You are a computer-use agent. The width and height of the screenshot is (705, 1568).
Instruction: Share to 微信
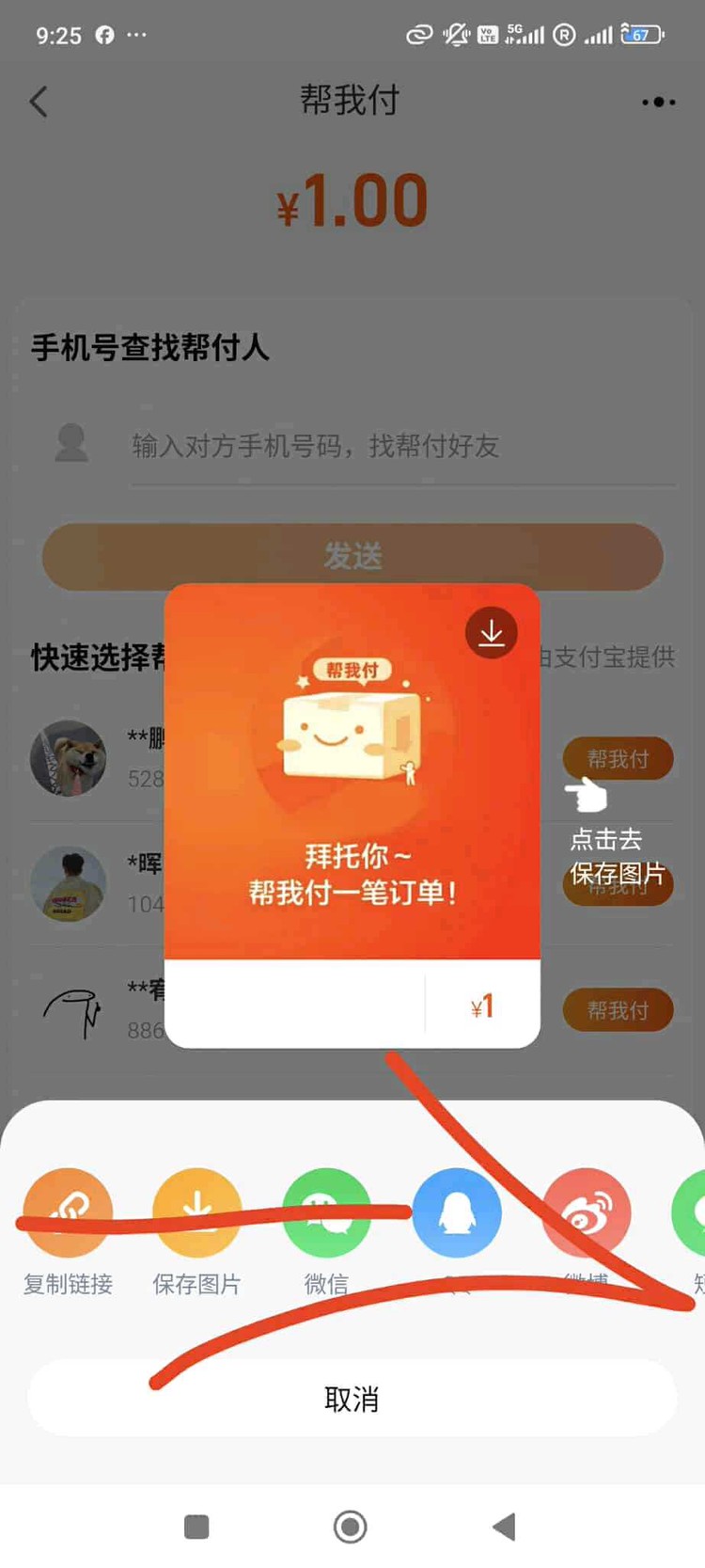(327, 1213)
